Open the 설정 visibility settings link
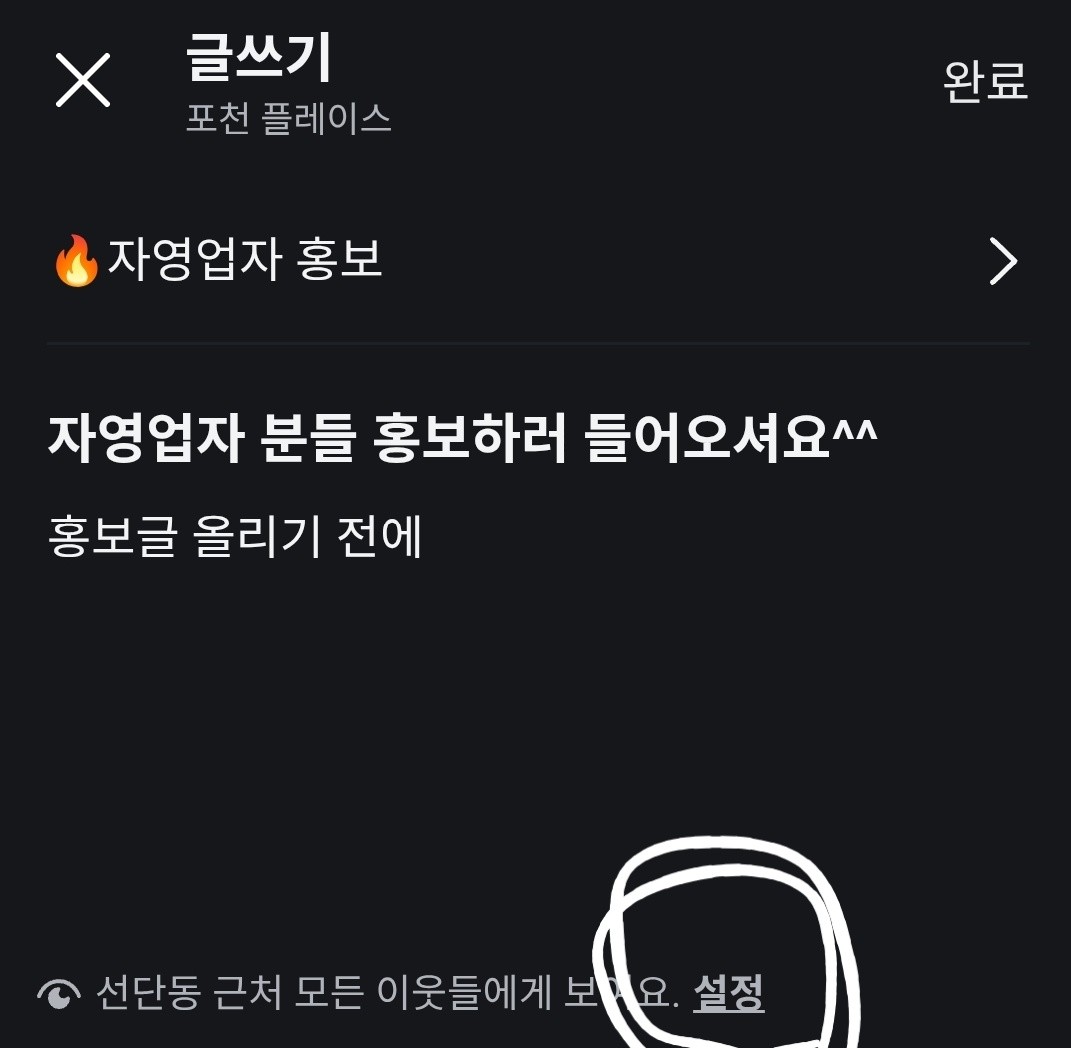Viewport: 1071px width, 1048px height. point(729,992)
